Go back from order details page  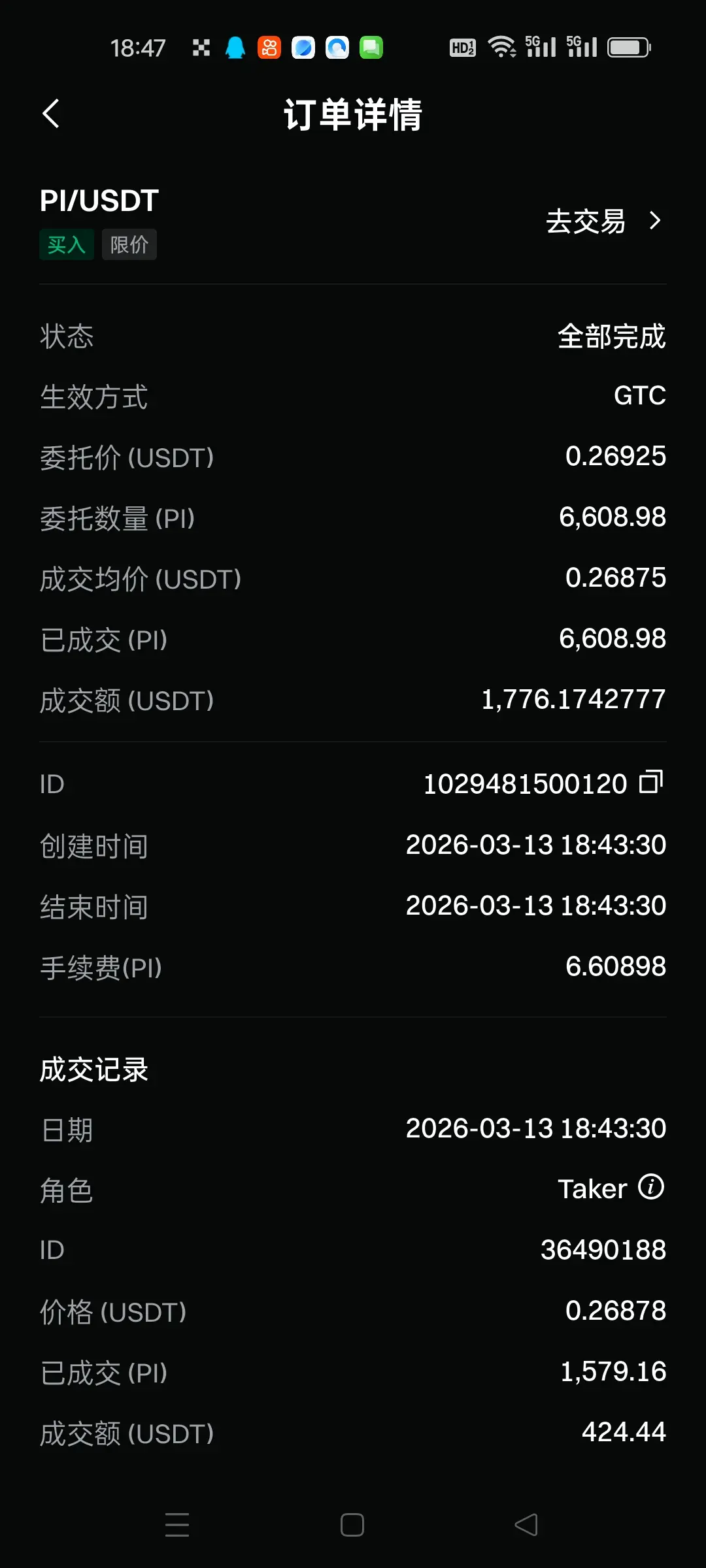tap(51, 114)
